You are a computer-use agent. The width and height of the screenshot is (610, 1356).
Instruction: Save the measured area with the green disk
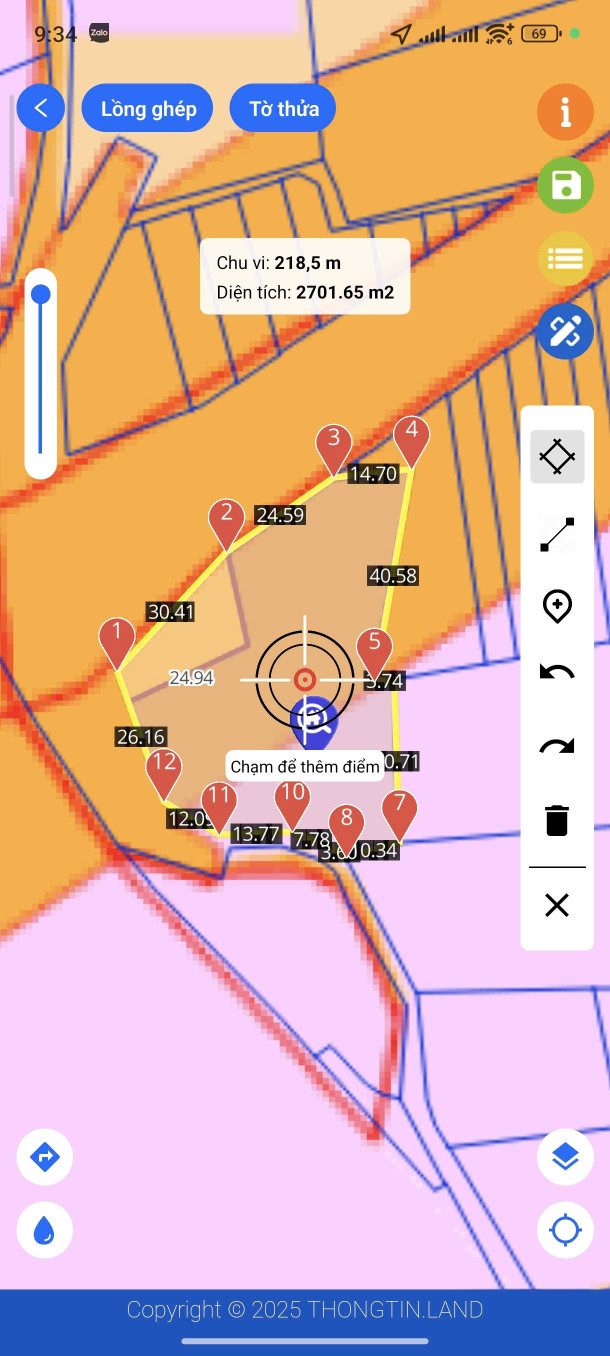click(565, 185)
